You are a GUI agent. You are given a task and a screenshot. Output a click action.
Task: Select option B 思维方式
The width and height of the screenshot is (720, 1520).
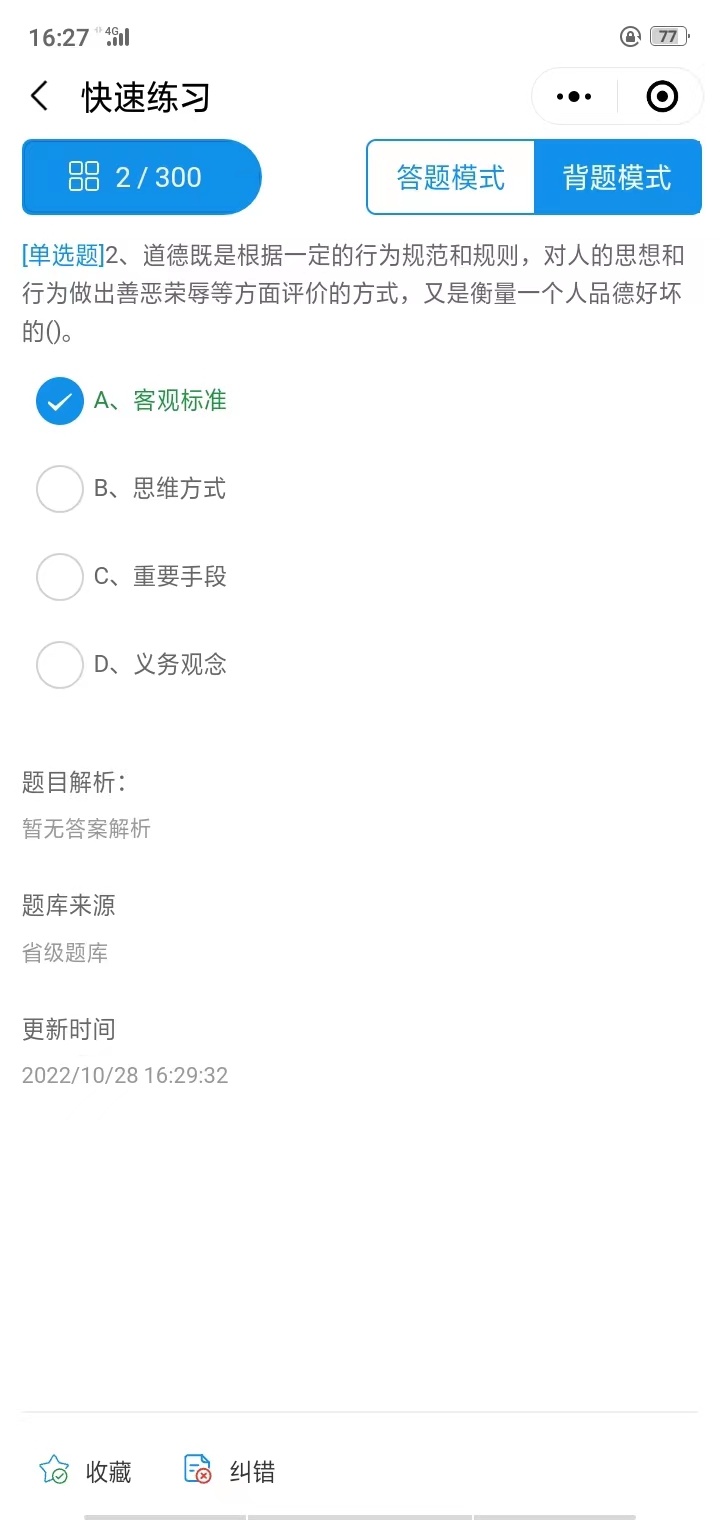tap(59, 489)
